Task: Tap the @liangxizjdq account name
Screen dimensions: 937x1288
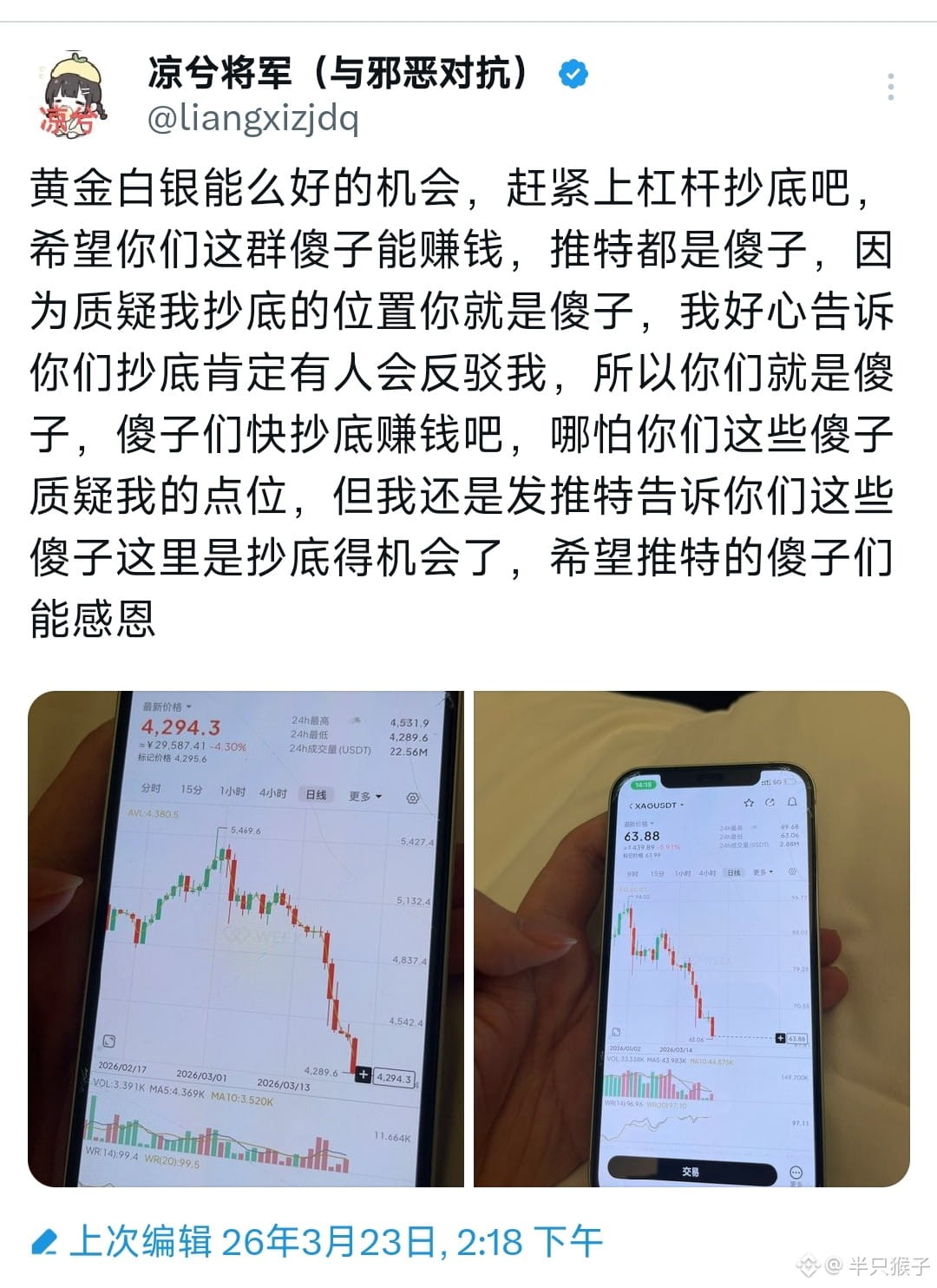Action: coord(252,118)
